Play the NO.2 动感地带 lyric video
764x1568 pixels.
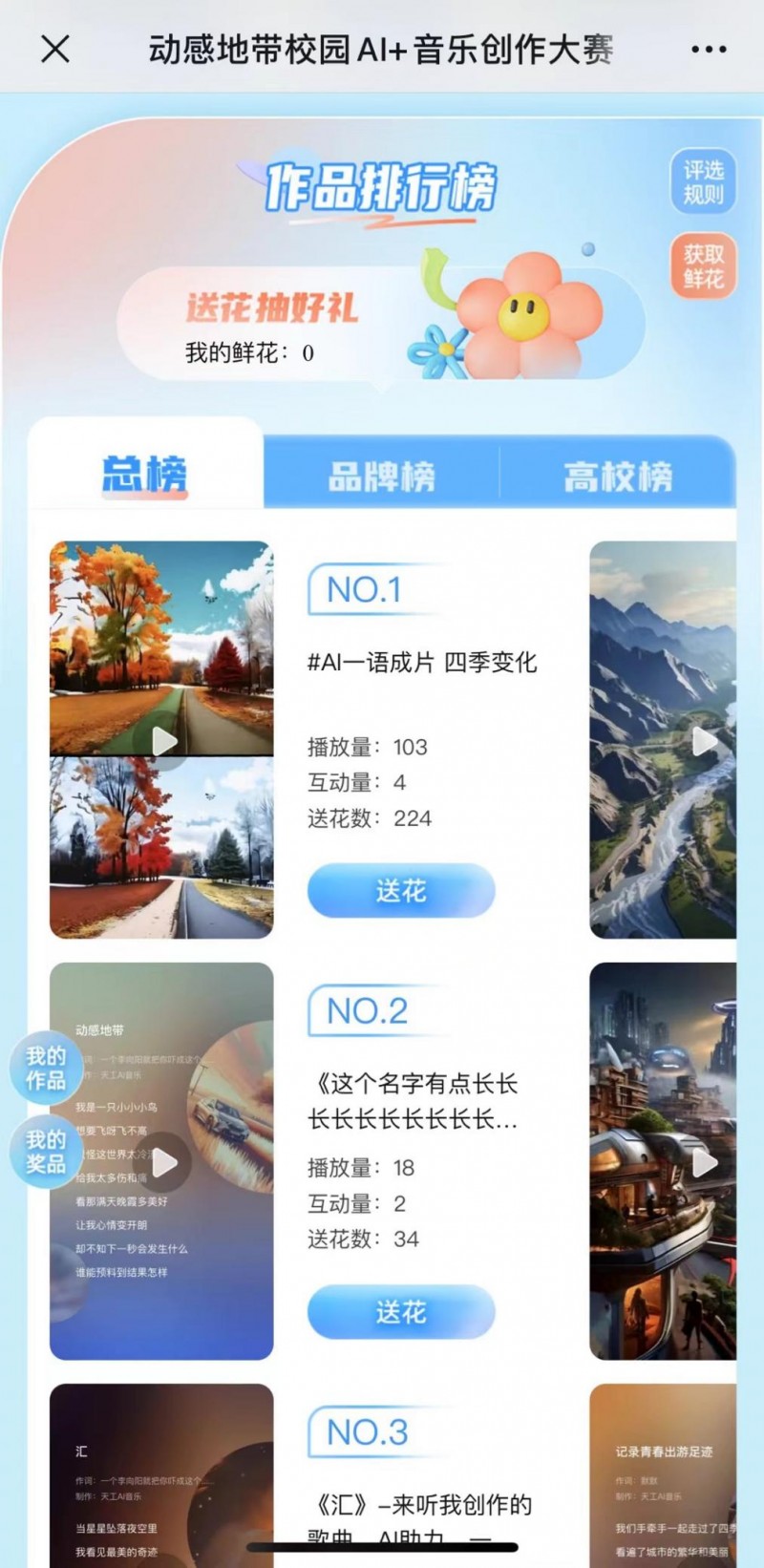pos(164,1162)
